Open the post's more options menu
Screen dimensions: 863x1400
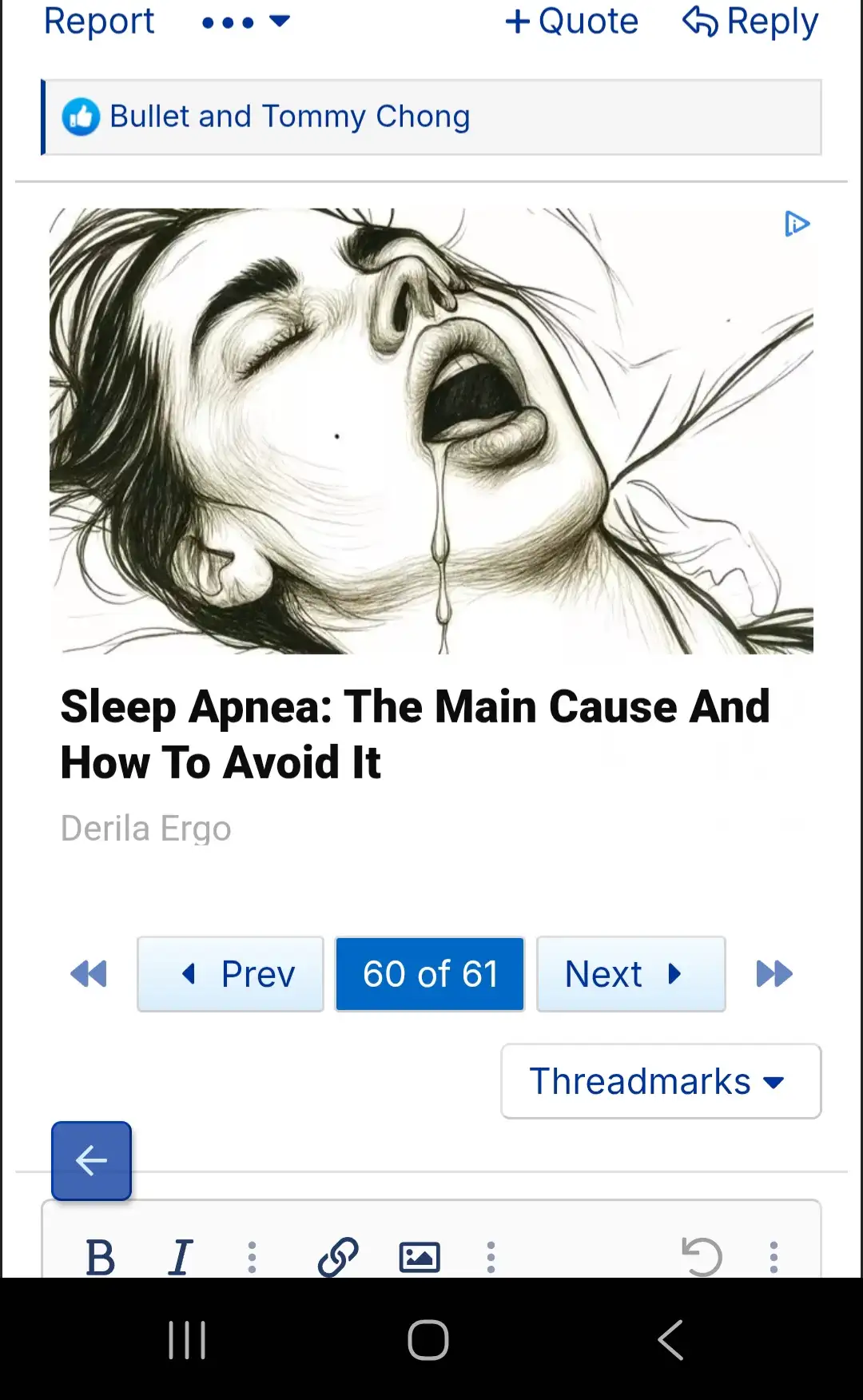245,22
